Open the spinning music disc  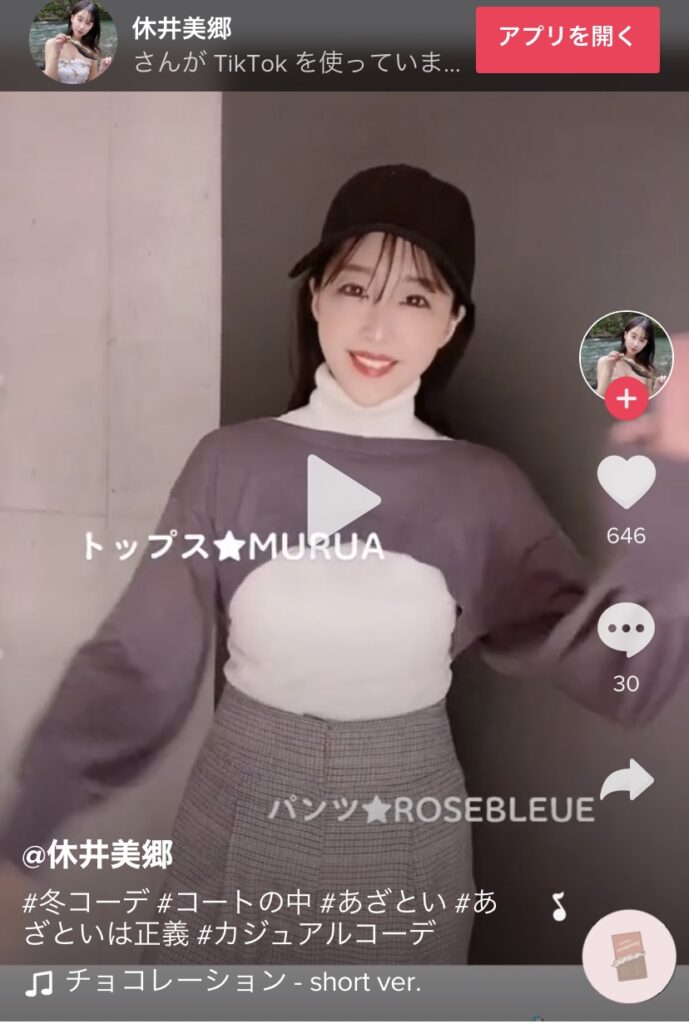pyautogui.click(x=628, y=955)
